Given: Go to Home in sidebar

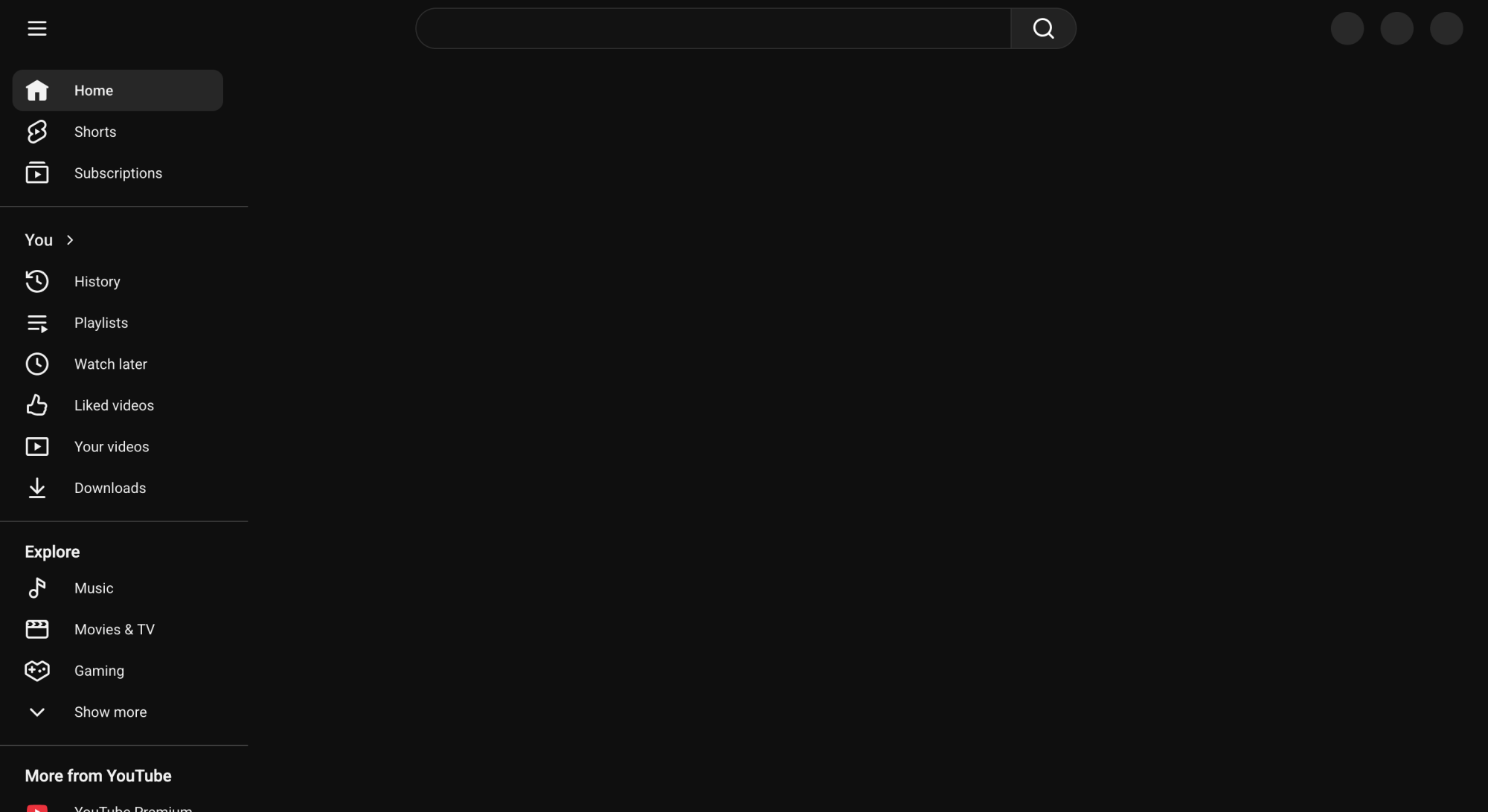Looking at the screenshot, I should click(x=118, y=91).
